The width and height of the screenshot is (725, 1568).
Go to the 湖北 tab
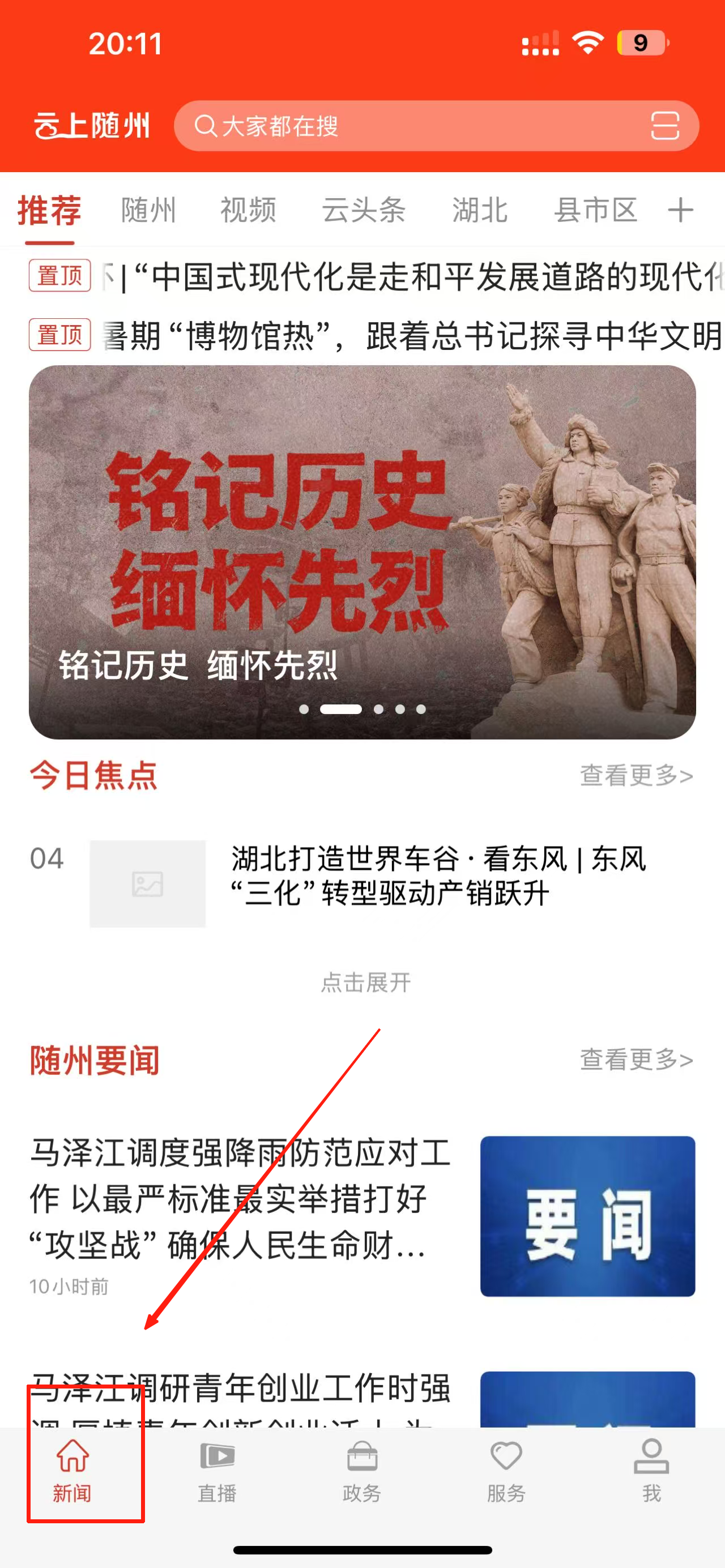coord(480,211)
